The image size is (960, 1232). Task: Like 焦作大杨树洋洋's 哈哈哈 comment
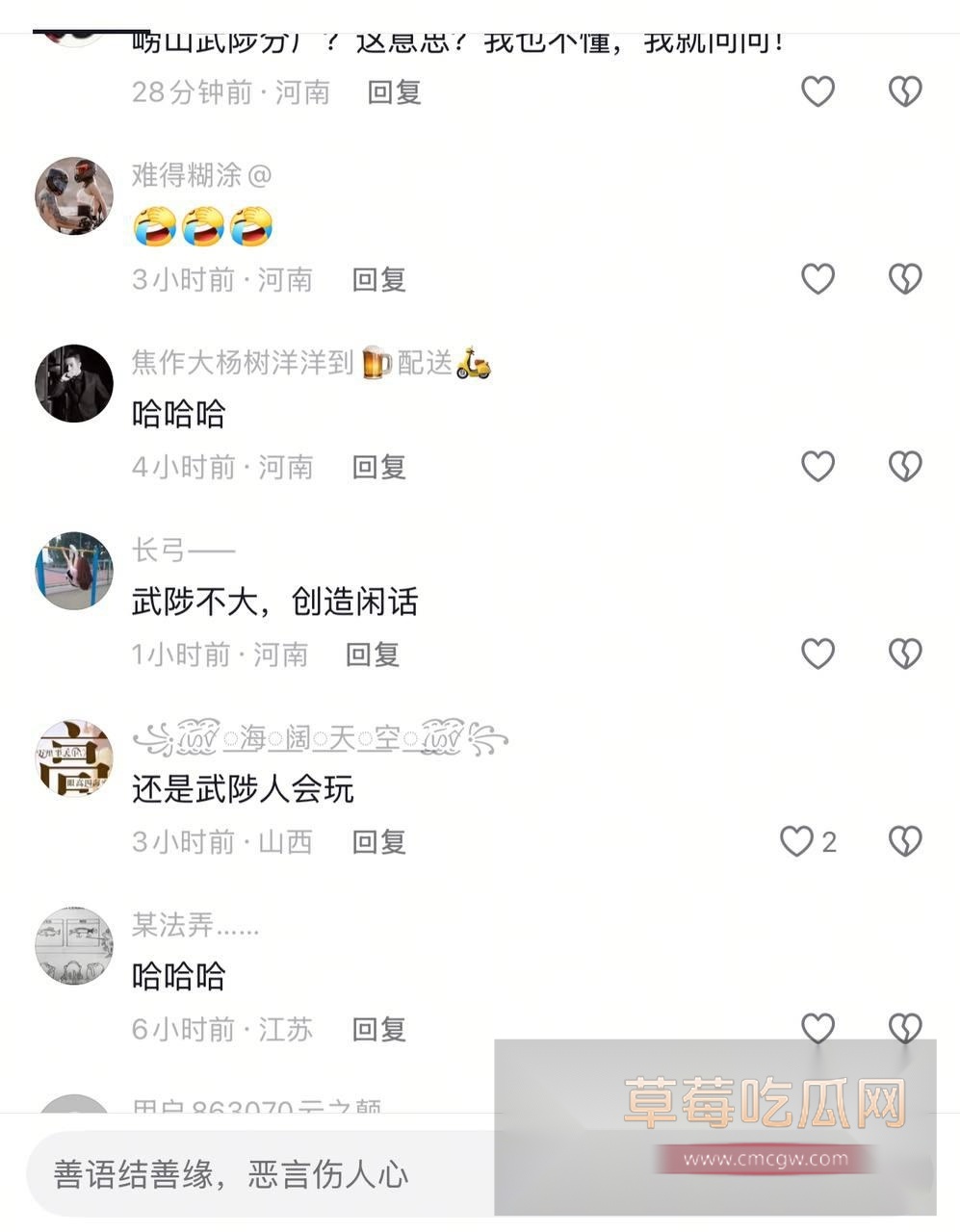tap(817, 467)
